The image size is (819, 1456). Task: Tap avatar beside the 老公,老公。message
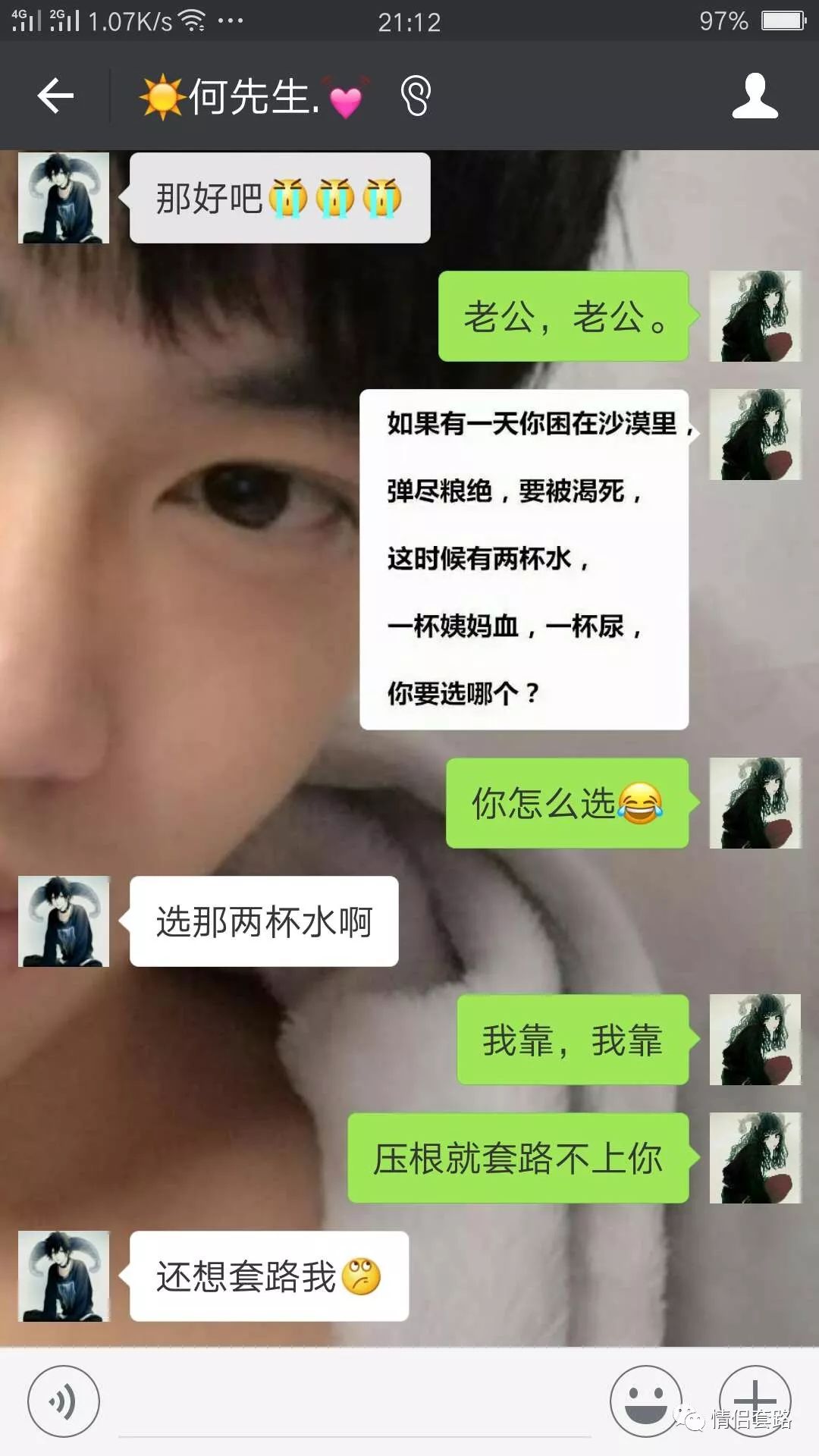click(755, 316)
